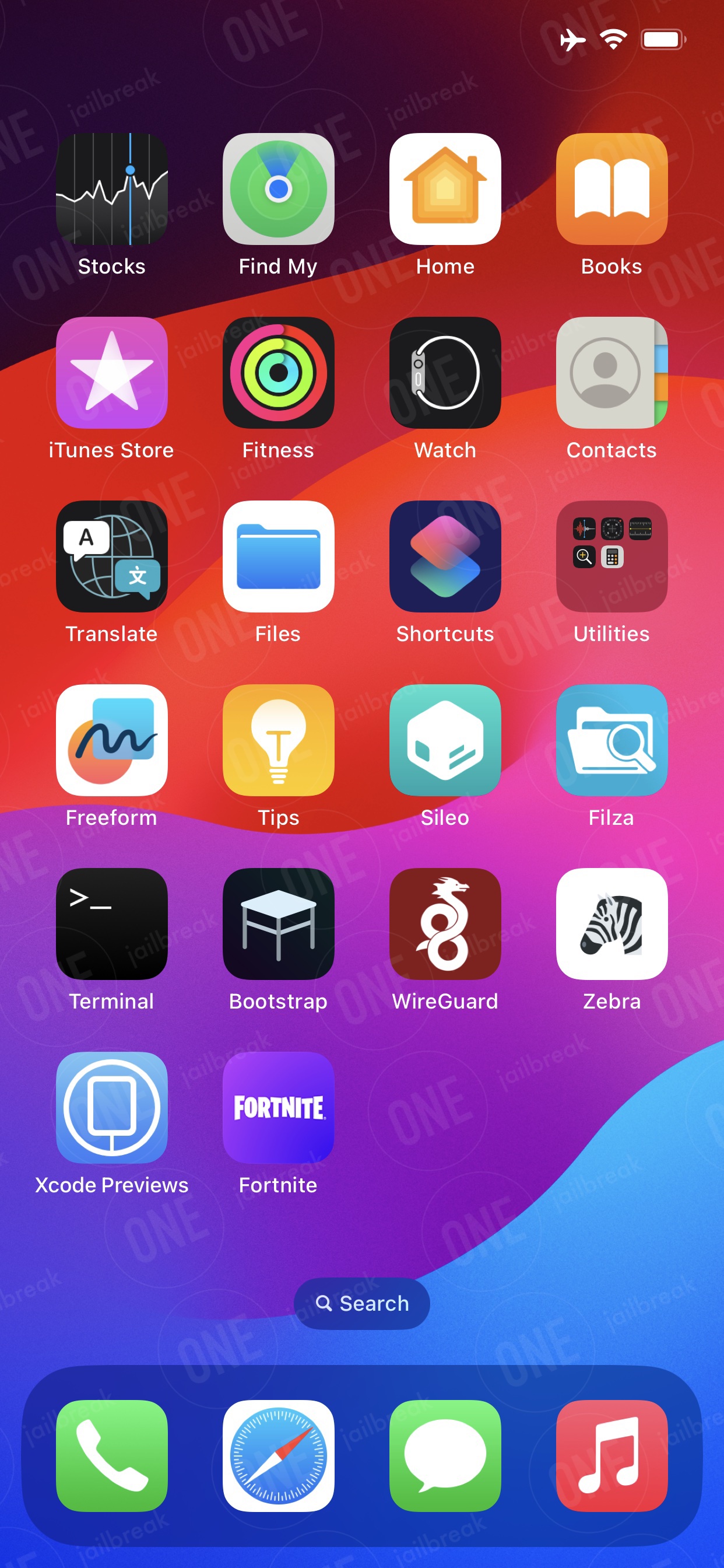Open Safari from the dock
Viewport: 724px width, 1568px height.
[x=279, y=1456]
